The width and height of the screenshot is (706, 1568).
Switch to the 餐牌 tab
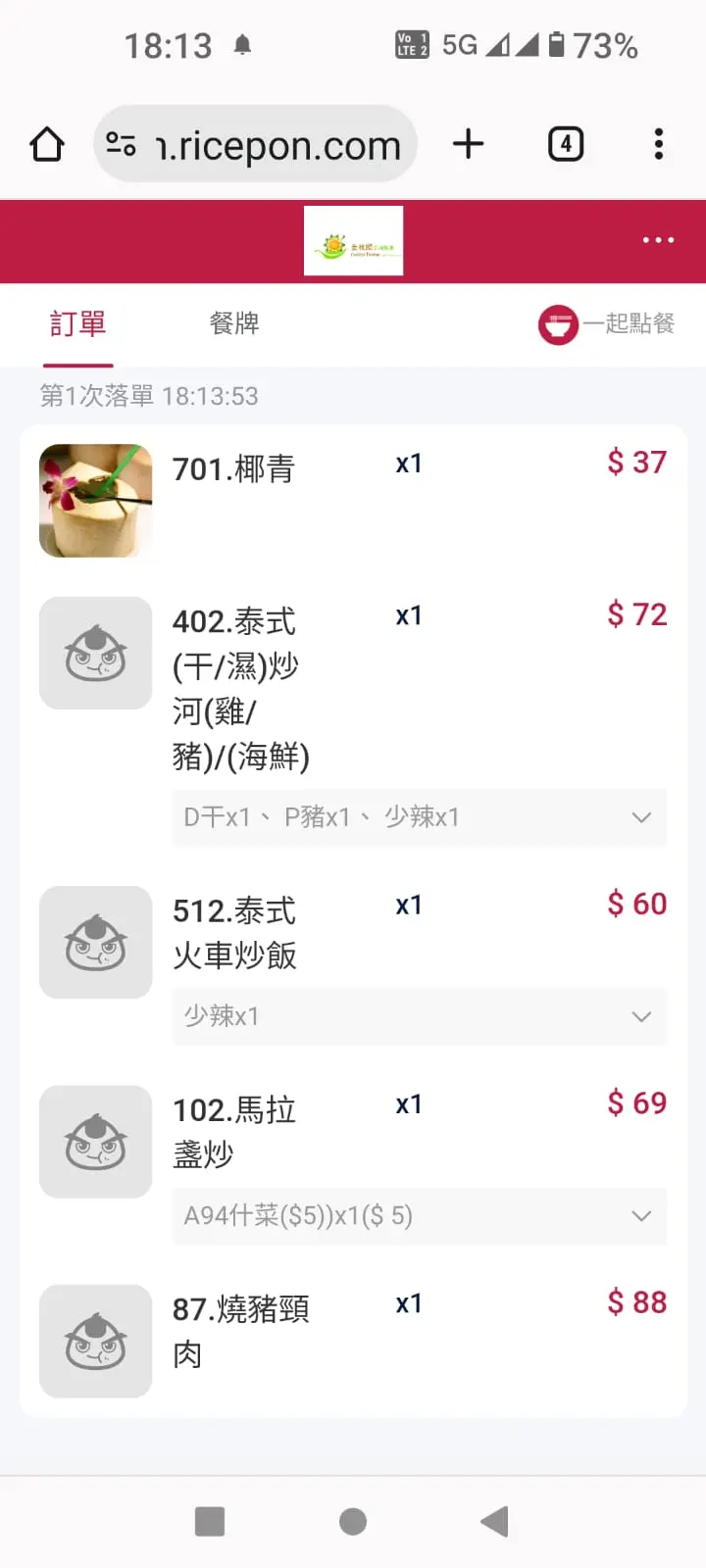tap(234, 323)
